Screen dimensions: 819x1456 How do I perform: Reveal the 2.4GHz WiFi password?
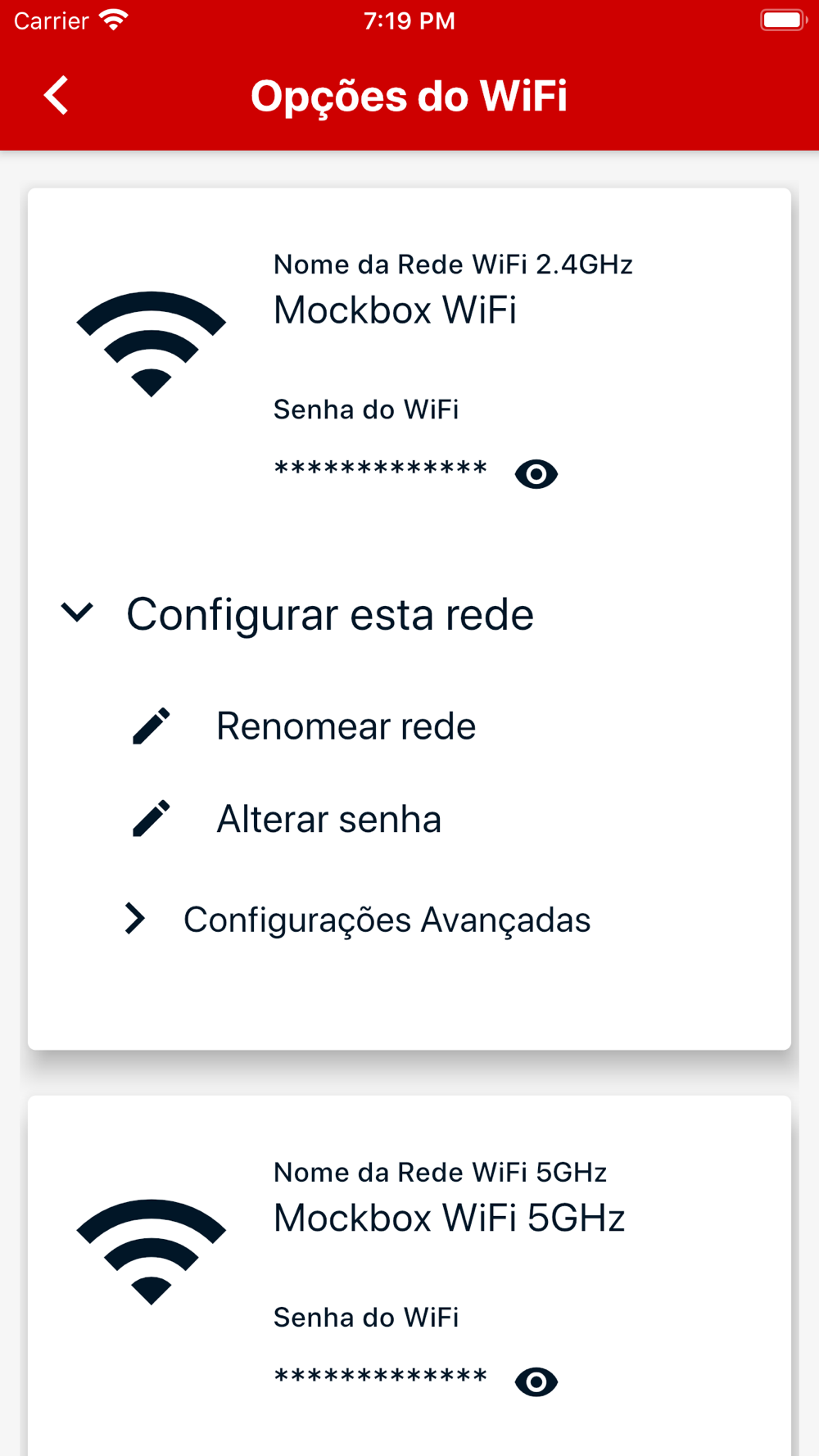(536, 474)
